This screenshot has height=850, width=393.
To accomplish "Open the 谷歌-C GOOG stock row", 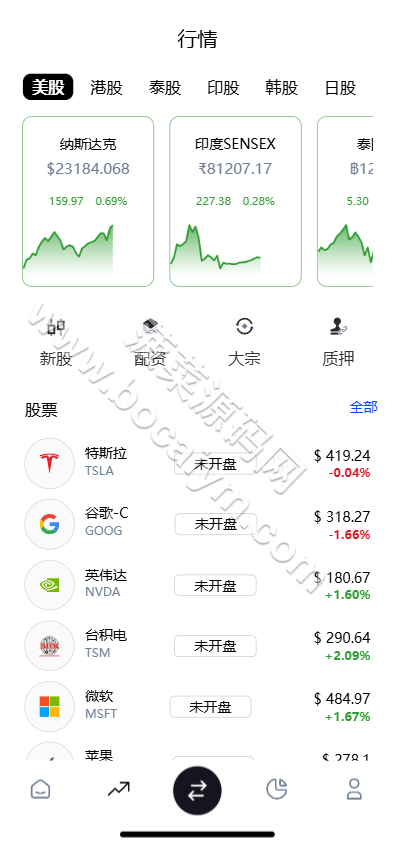I will [x=197, y=524].
